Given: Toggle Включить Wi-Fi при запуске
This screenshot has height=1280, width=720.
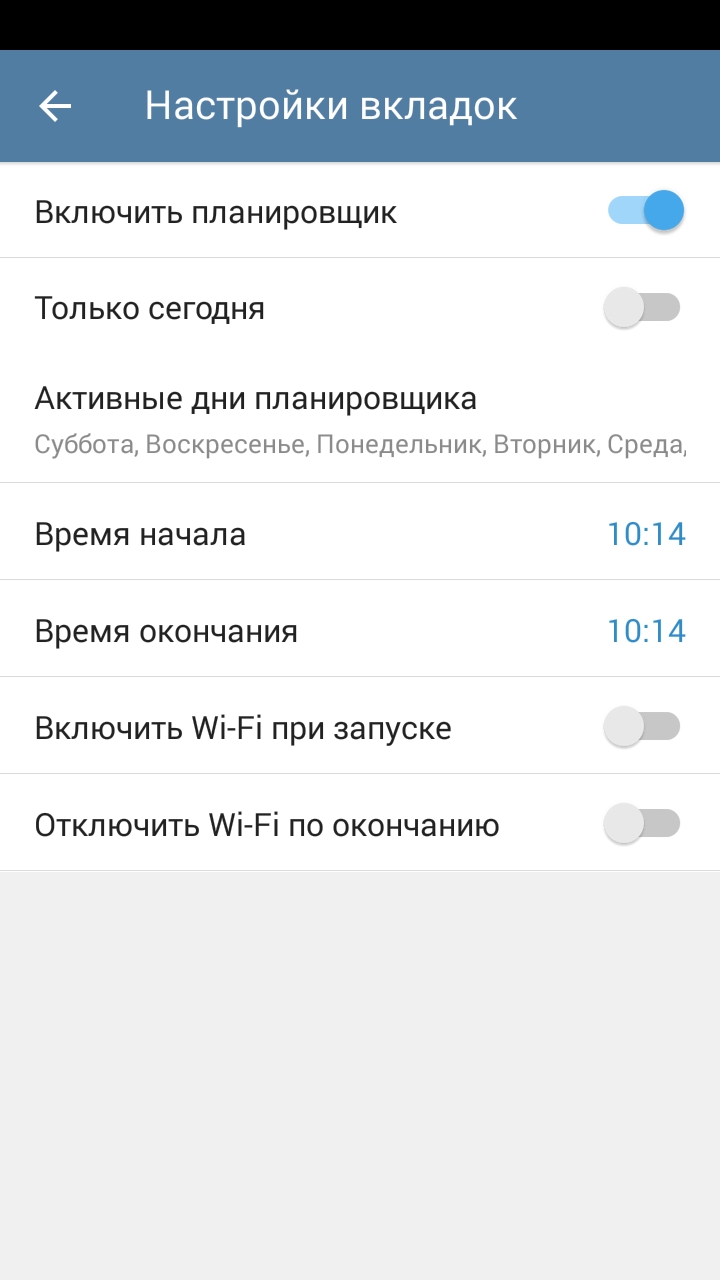Looking at the screenshot, I should tap(641, 727).
